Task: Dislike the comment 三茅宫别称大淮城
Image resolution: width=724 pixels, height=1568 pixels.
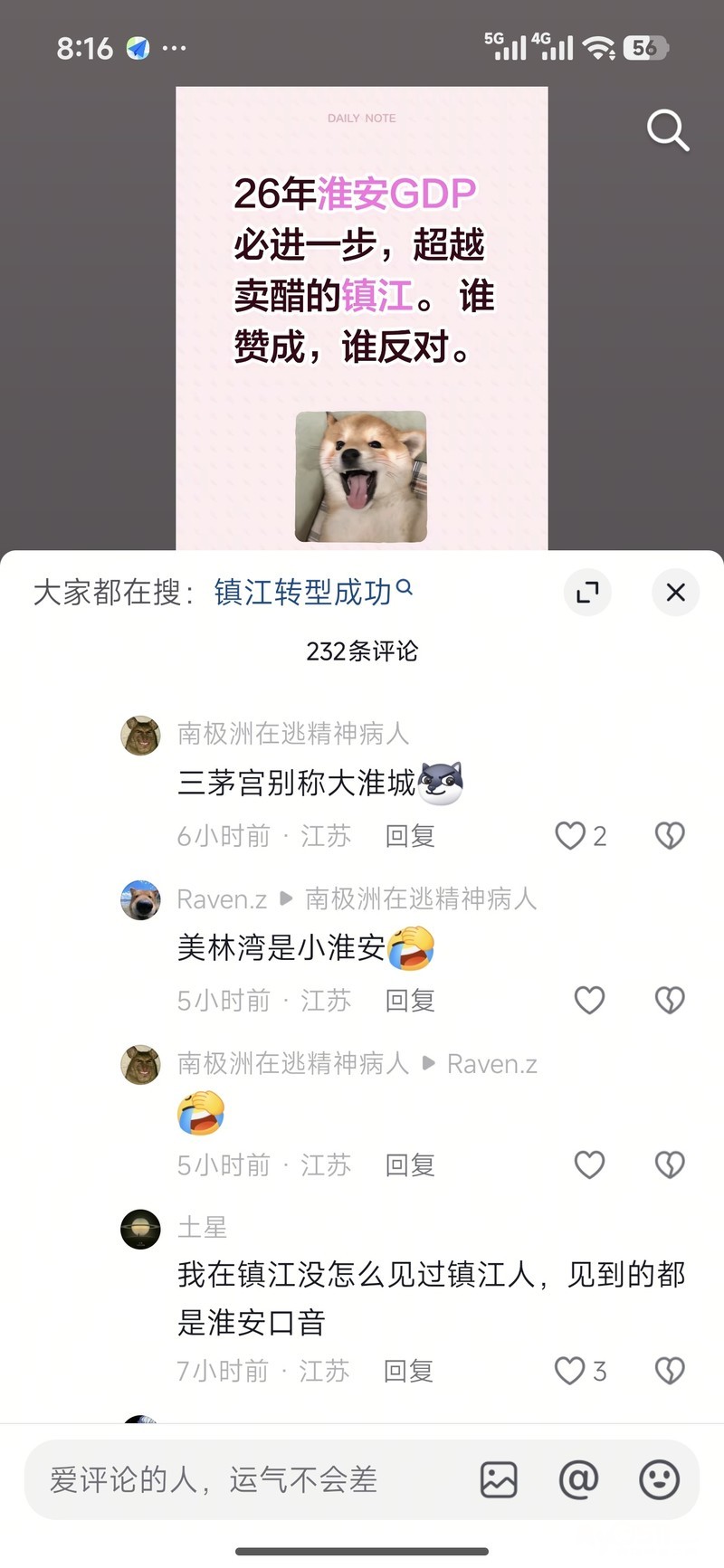Action: tap(670, 835)
